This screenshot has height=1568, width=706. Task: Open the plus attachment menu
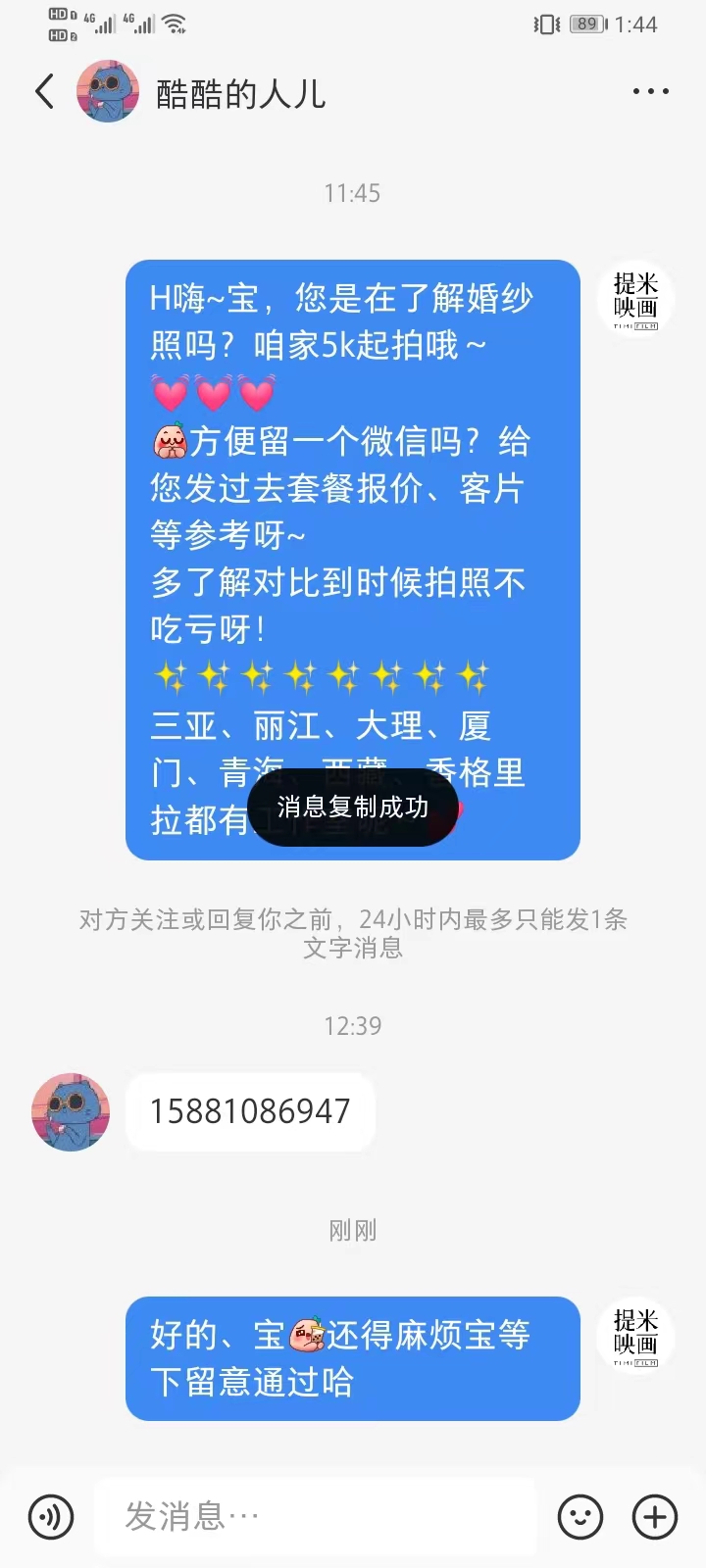tap(655, 1517)
